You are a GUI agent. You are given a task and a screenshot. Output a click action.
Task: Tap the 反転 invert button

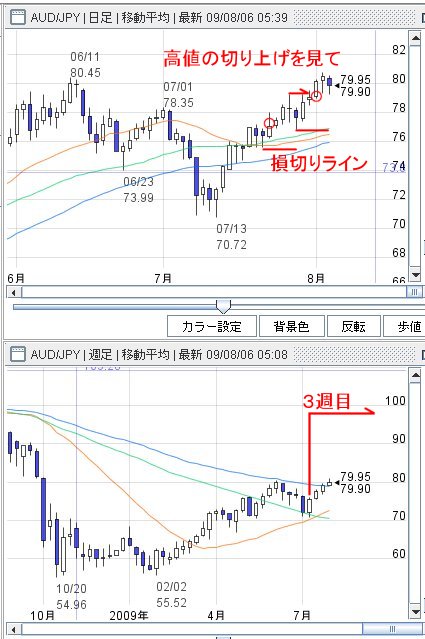pyautogui.click(x=354, y=326)
